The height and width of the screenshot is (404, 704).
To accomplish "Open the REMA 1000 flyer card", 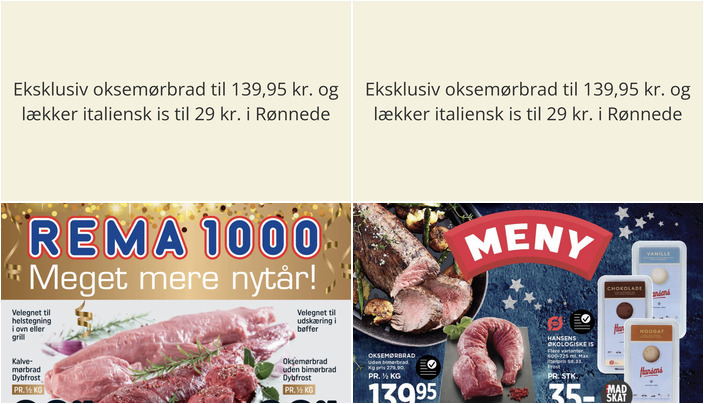I will click(x=176, y=303).
